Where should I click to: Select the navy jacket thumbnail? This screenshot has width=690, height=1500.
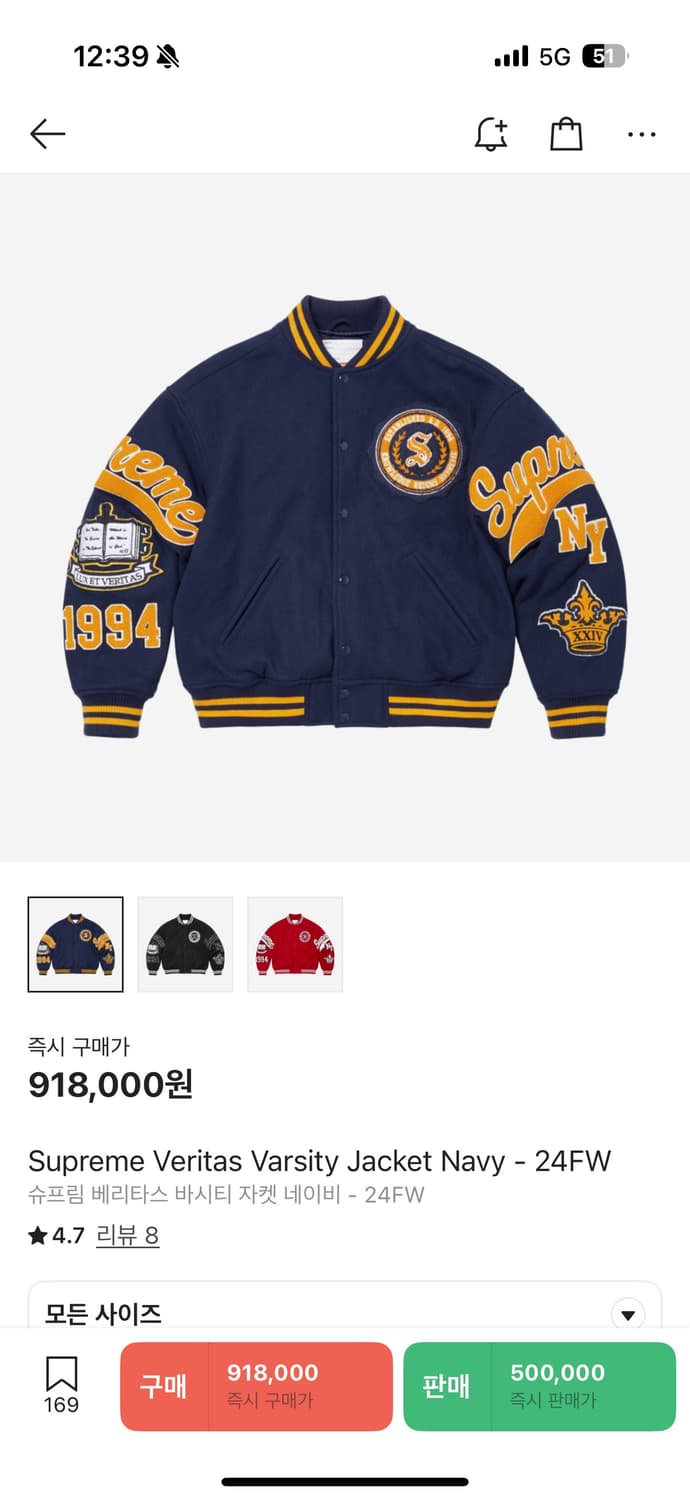click(76, 944)
